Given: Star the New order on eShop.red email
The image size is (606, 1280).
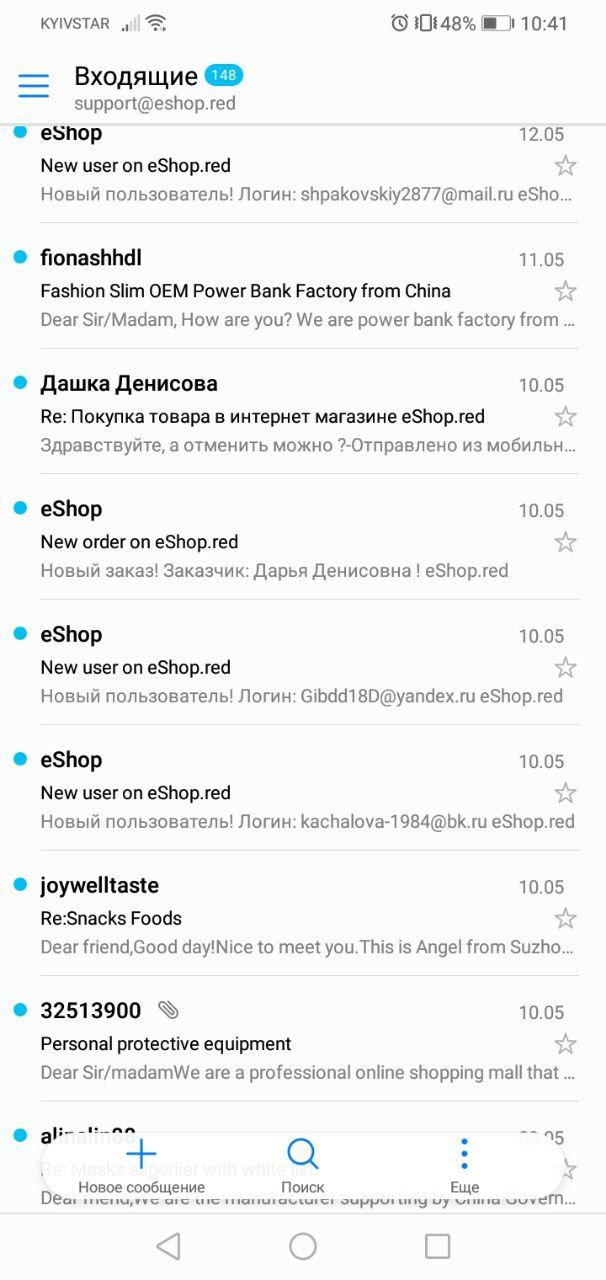Looking at the screenshot, I should (566, 542).
